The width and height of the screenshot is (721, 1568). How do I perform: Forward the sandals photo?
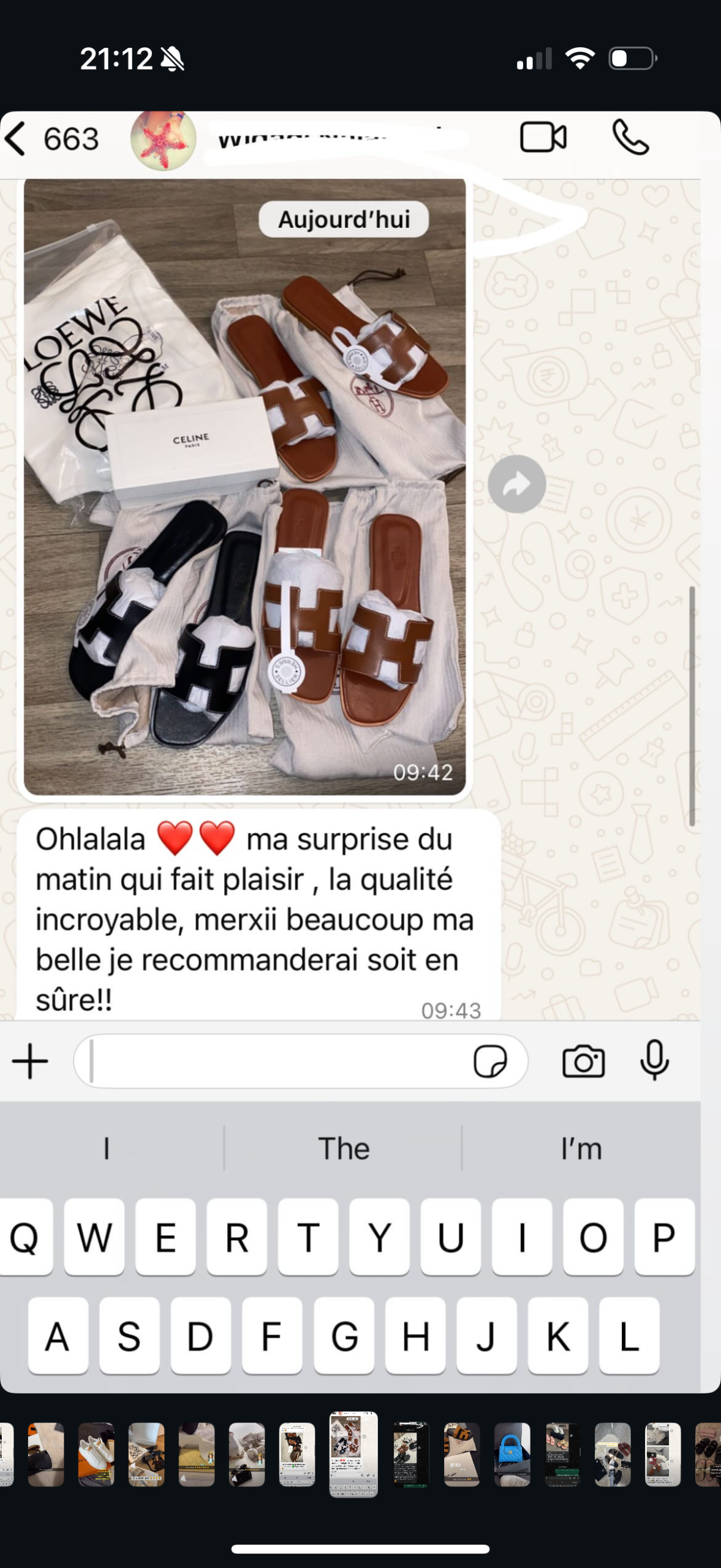coord(516,484)
